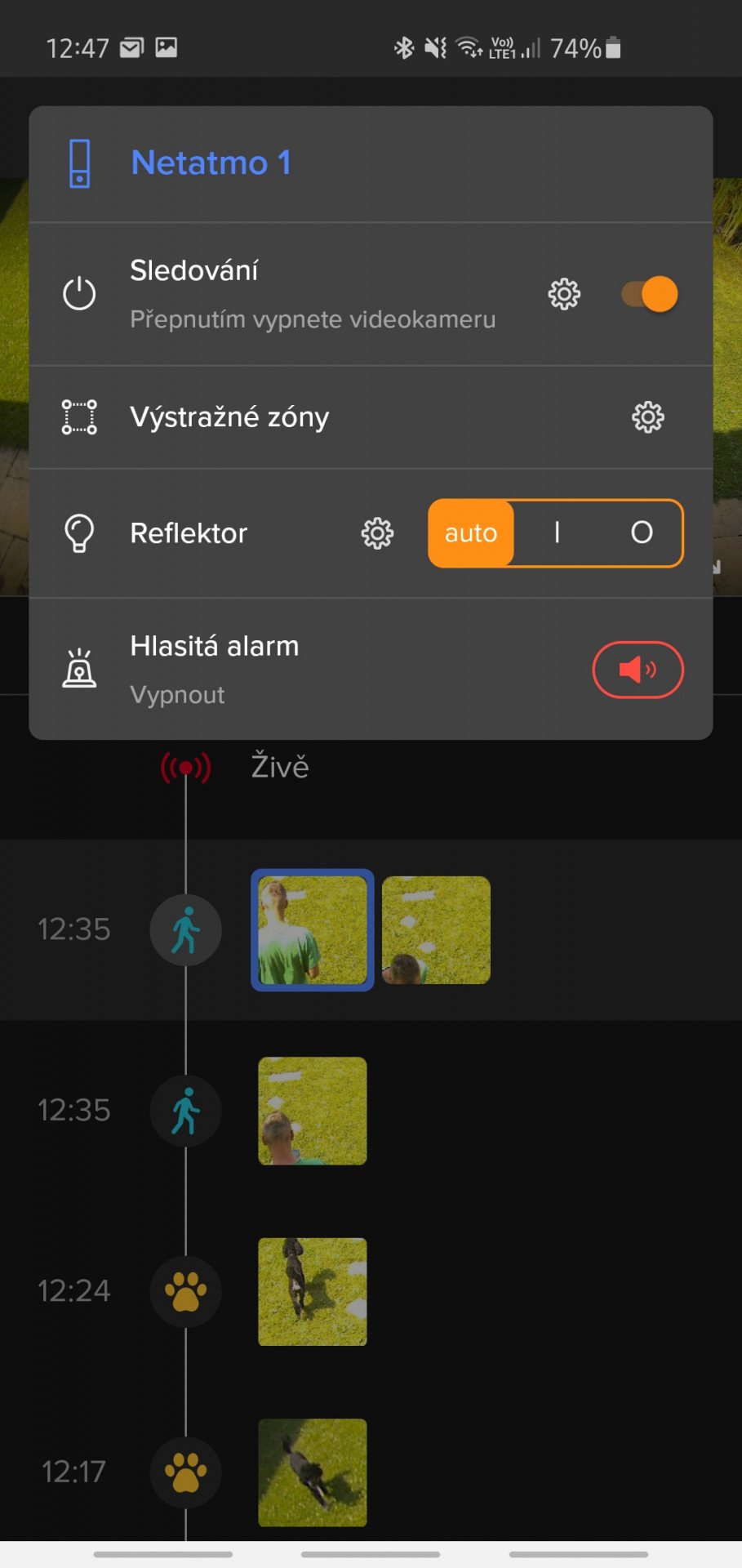Open the second thumbnail in the first 12:35 event

pos(436,930)
